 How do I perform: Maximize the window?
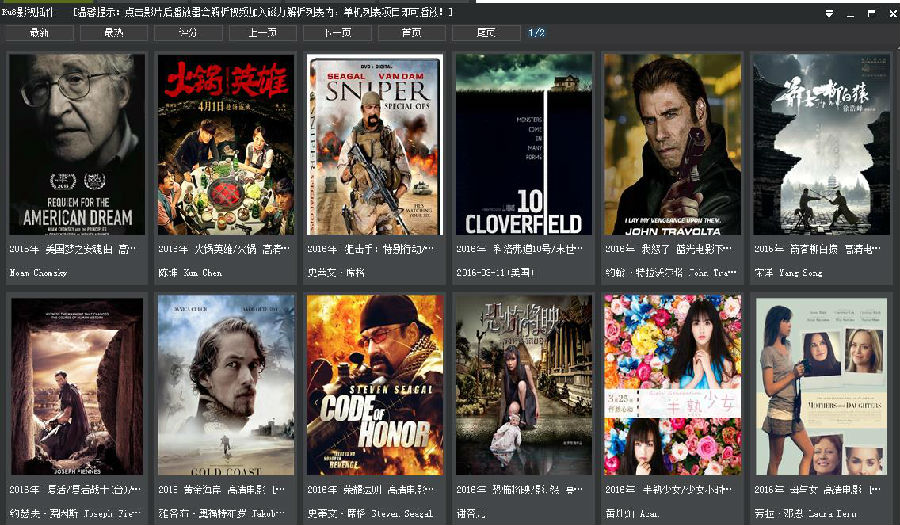click(871, 14)
